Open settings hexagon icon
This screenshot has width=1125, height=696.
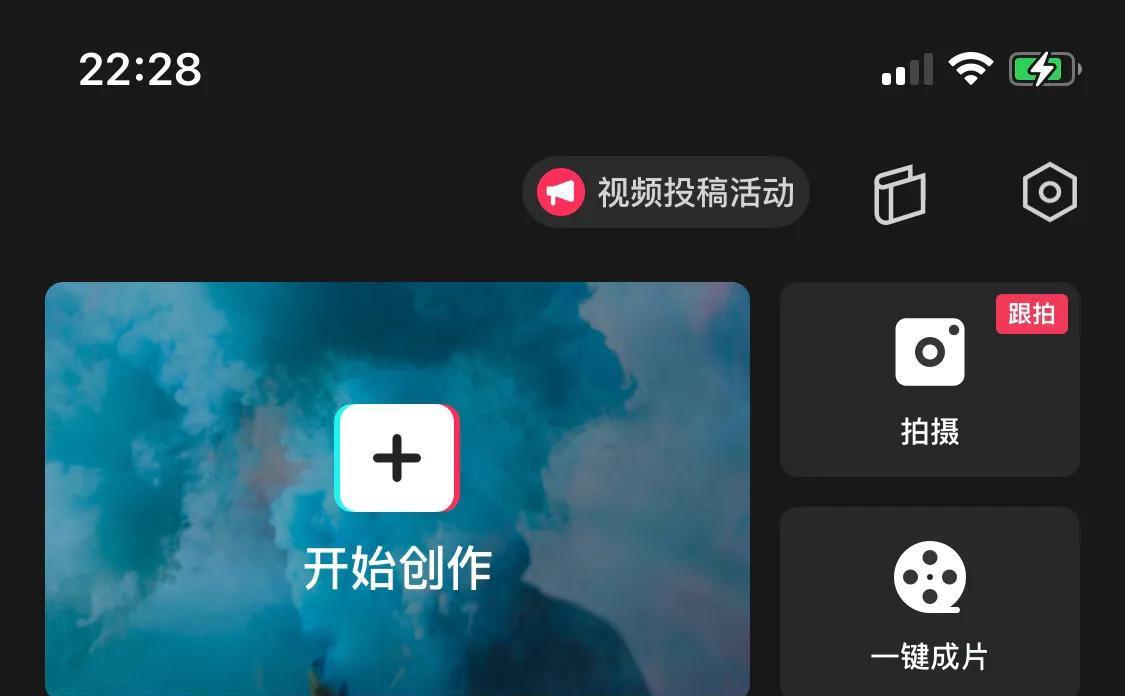click(x=1049, y=192)
